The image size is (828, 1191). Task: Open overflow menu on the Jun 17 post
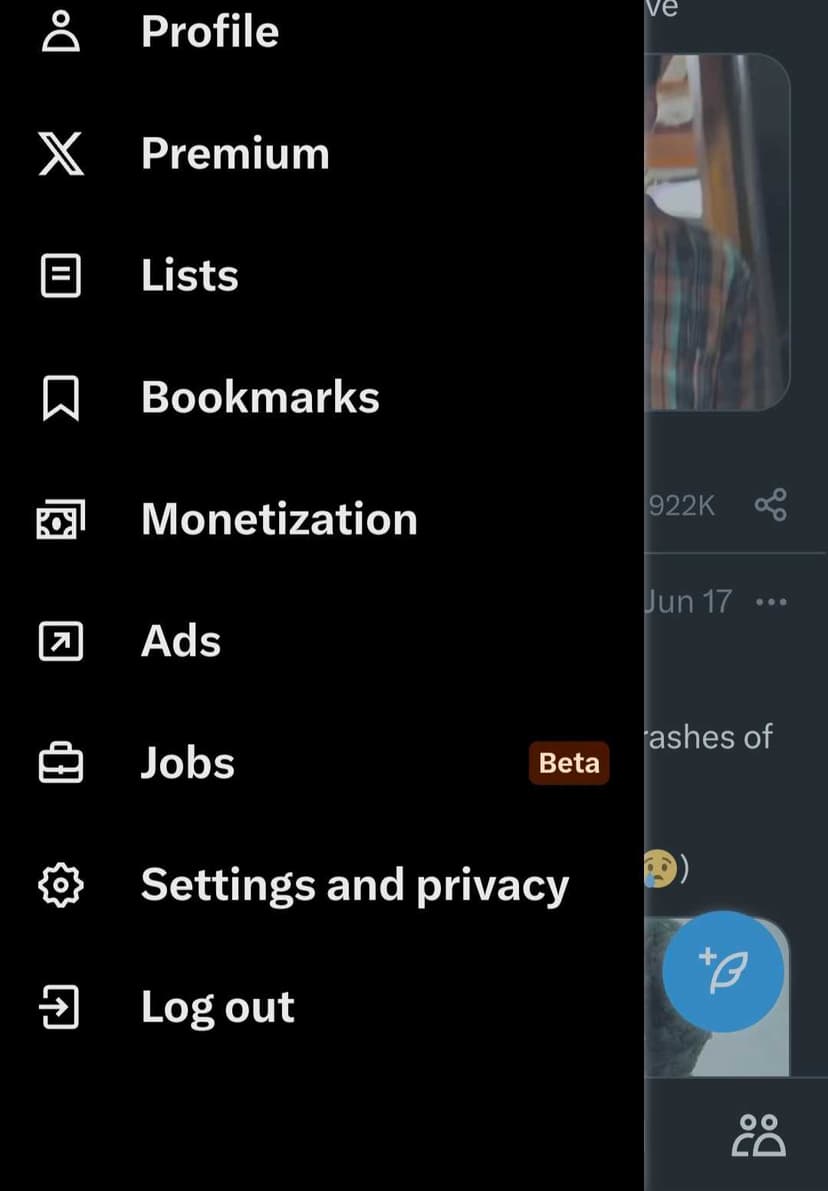click(x=771, y=602)
